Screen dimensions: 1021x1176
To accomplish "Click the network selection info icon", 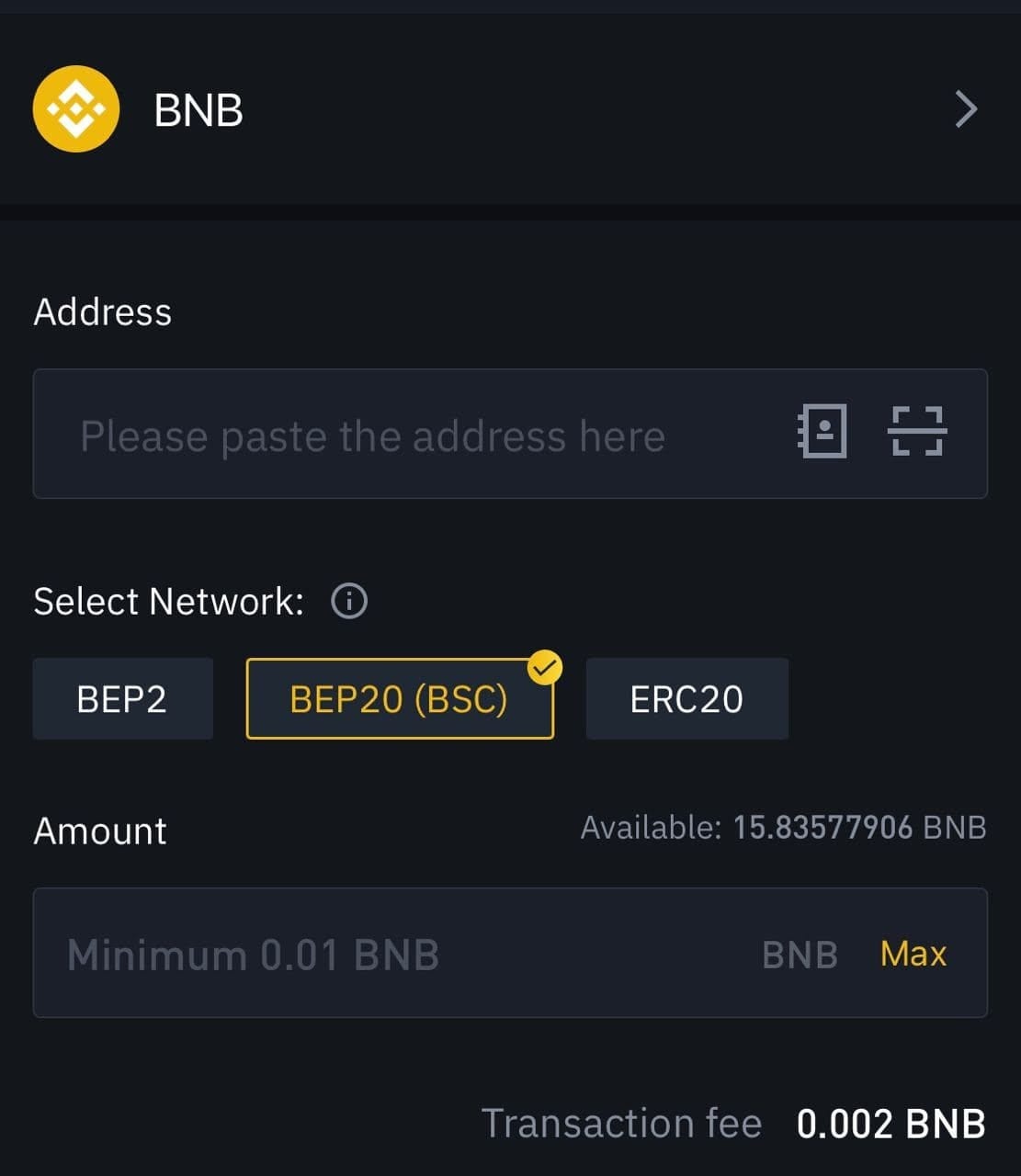I will [347, 601].
